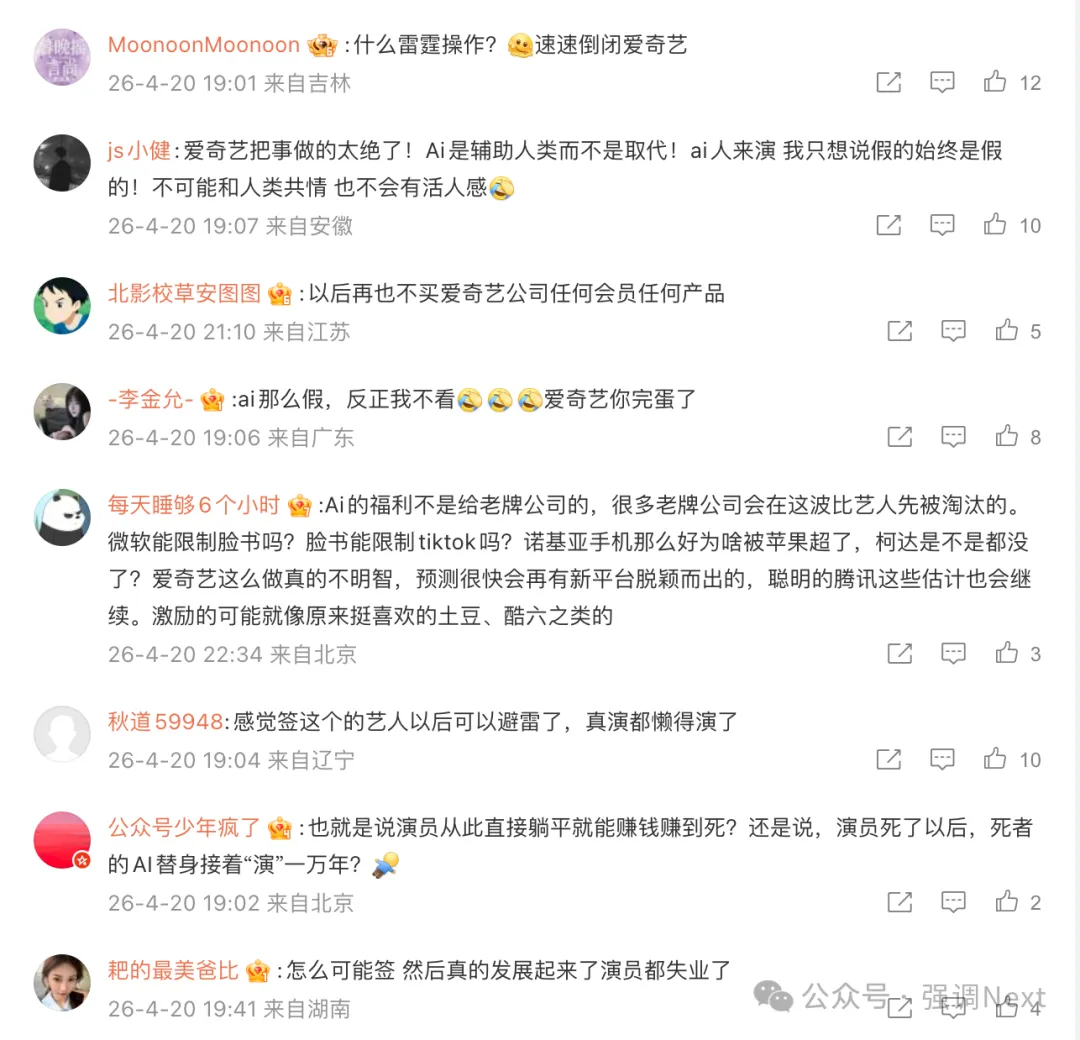Visit 北影校草安图图's profile via the username
The width and height of the screenshot is (1080, 1040).
coord(184,294)
